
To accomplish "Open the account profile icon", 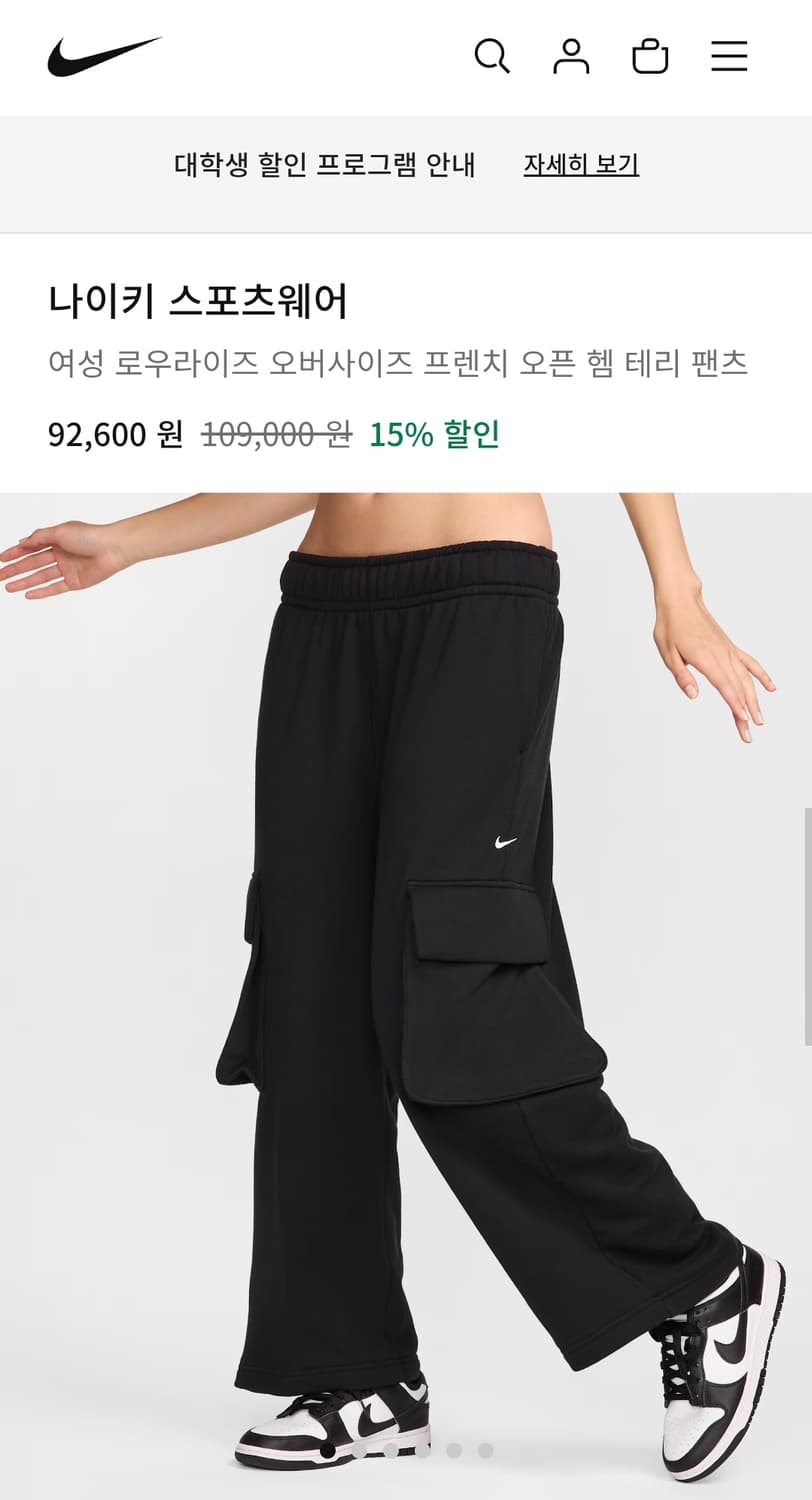I will [x=571, y=58].
